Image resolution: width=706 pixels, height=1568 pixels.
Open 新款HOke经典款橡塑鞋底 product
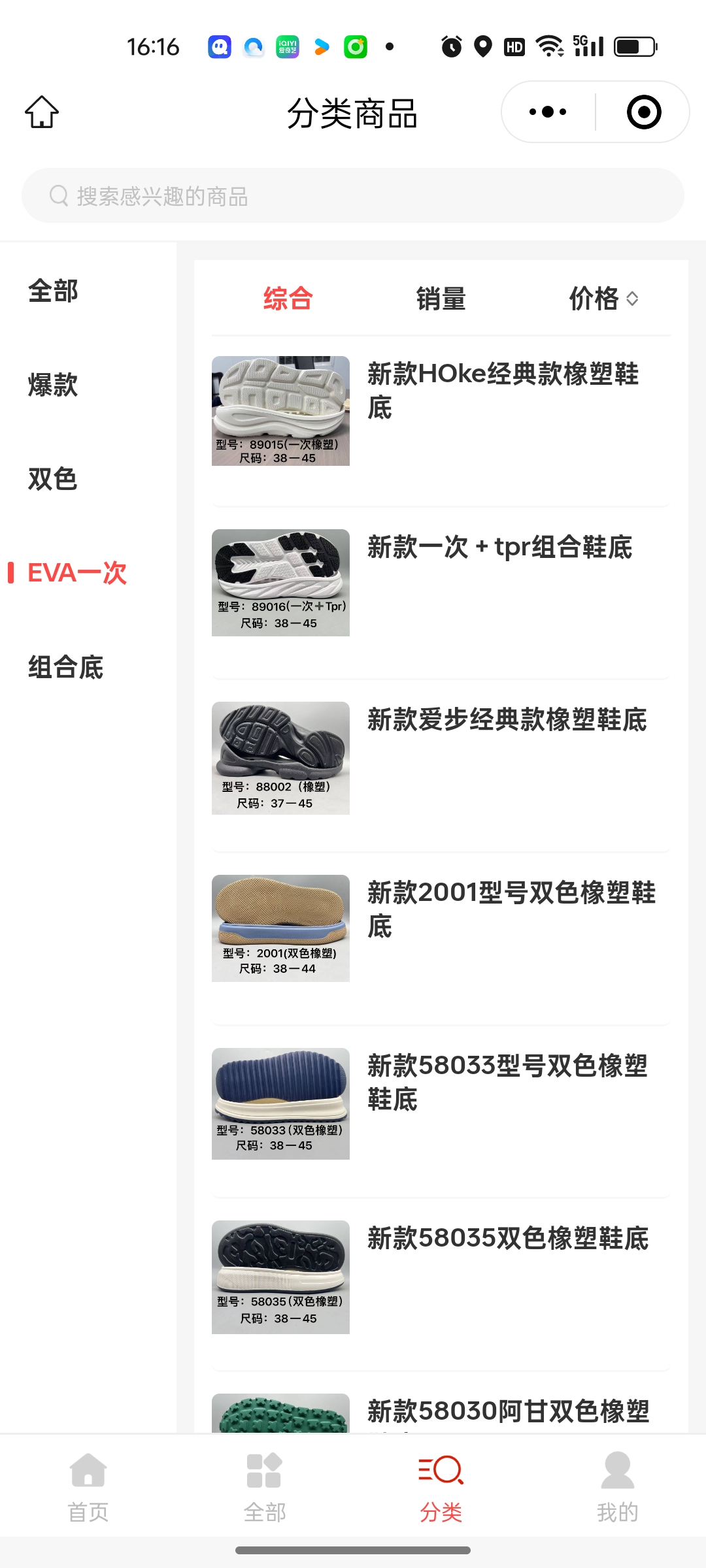pyautogui.click(x=503, y=391)
